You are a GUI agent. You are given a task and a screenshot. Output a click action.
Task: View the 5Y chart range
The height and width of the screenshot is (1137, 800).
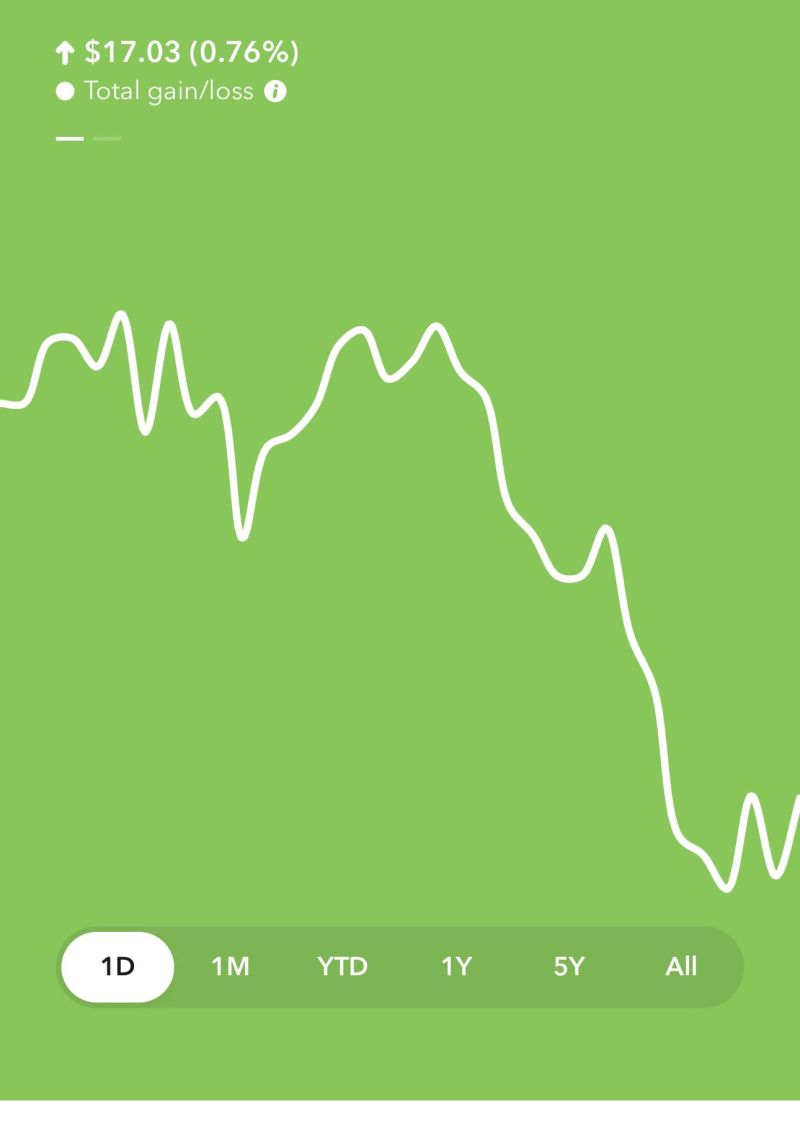[568, 967]
